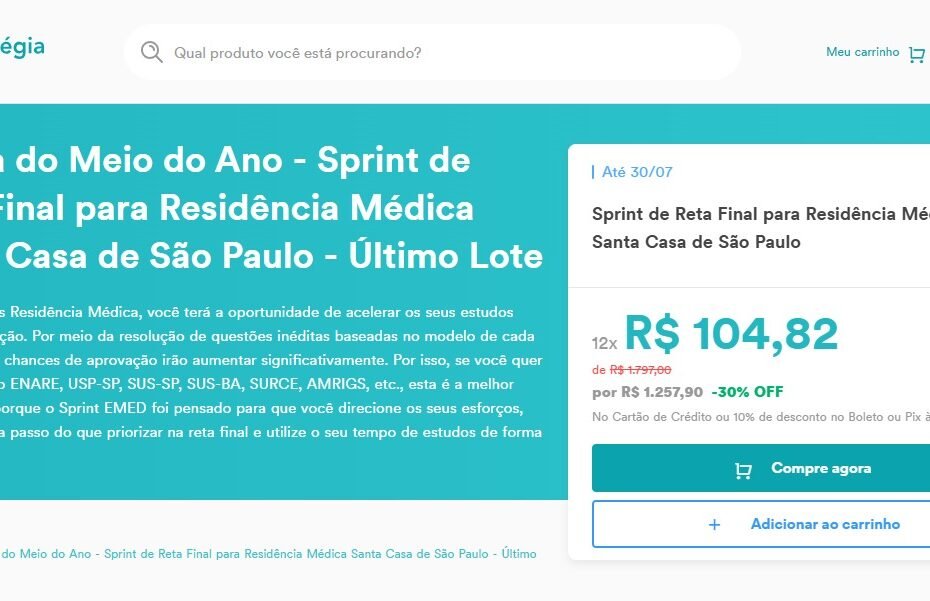Tap the product search field
This screenshot has height=601, width=930.
click(x=440, y=52)
